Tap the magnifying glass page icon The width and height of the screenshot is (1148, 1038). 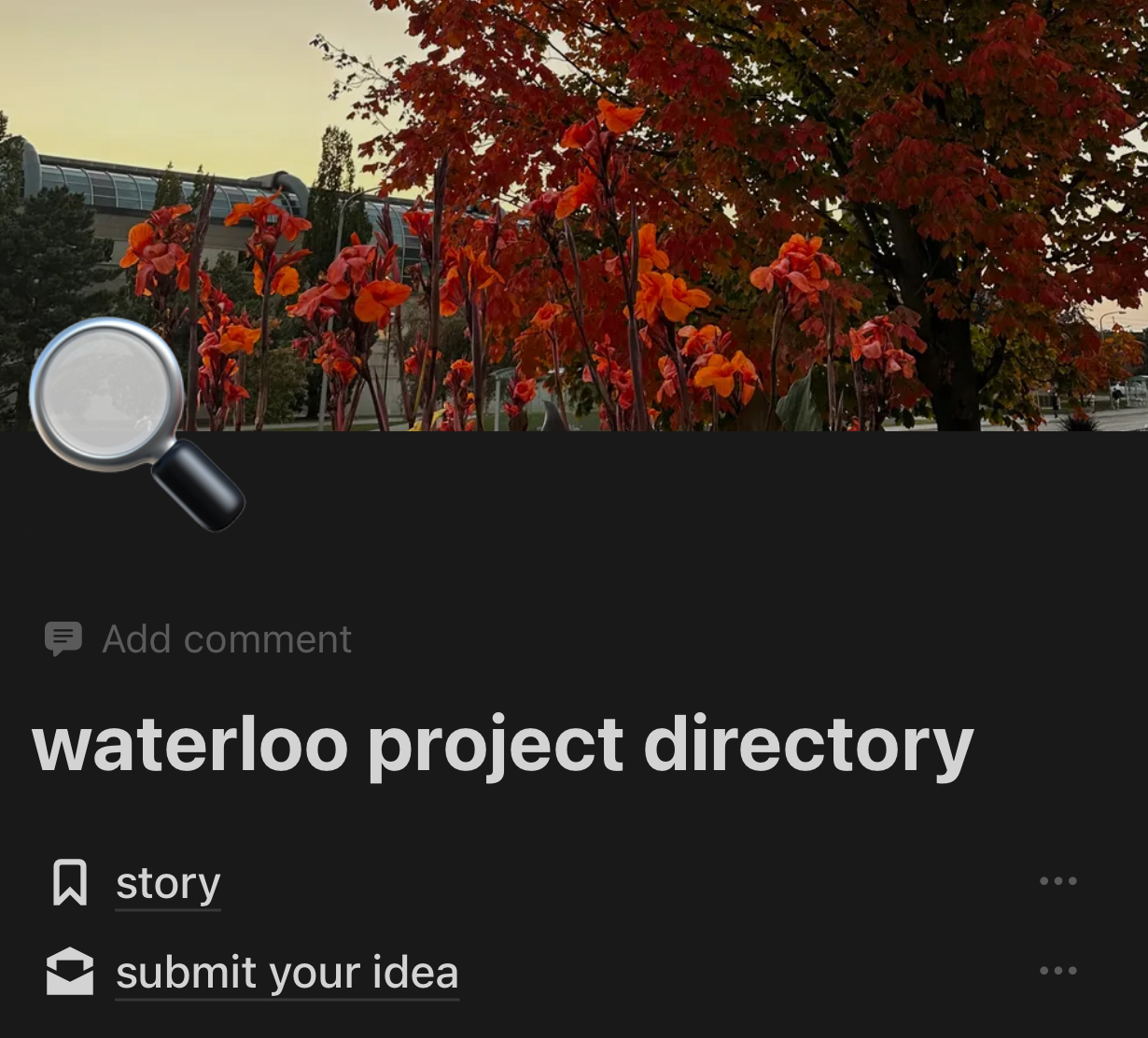click(x=133, y=422)
